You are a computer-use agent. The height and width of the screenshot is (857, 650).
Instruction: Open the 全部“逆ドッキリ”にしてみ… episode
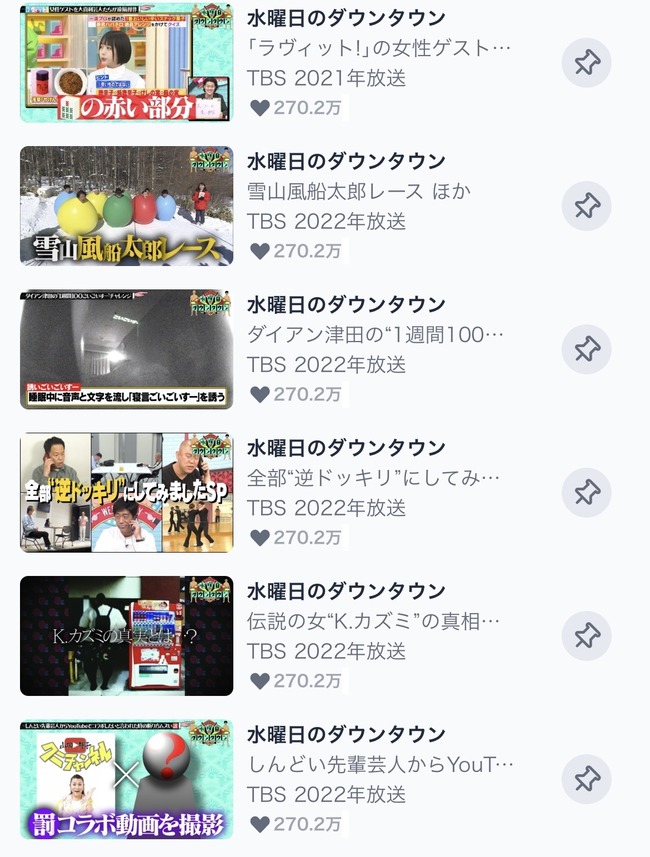(126, 492)
